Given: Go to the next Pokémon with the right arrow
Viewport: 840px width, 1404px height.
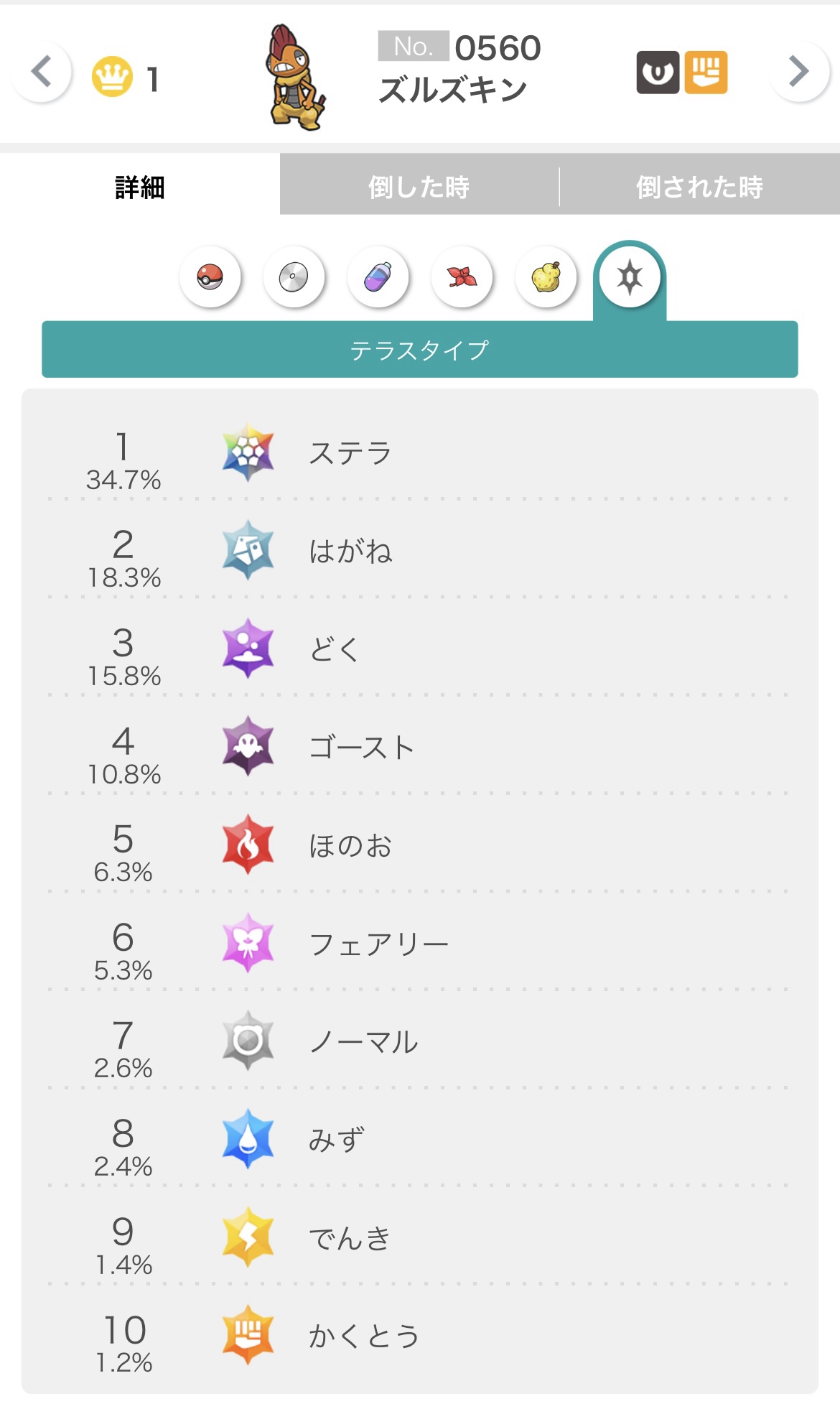Looking at the screenshot, I should [x=798, y=71].
